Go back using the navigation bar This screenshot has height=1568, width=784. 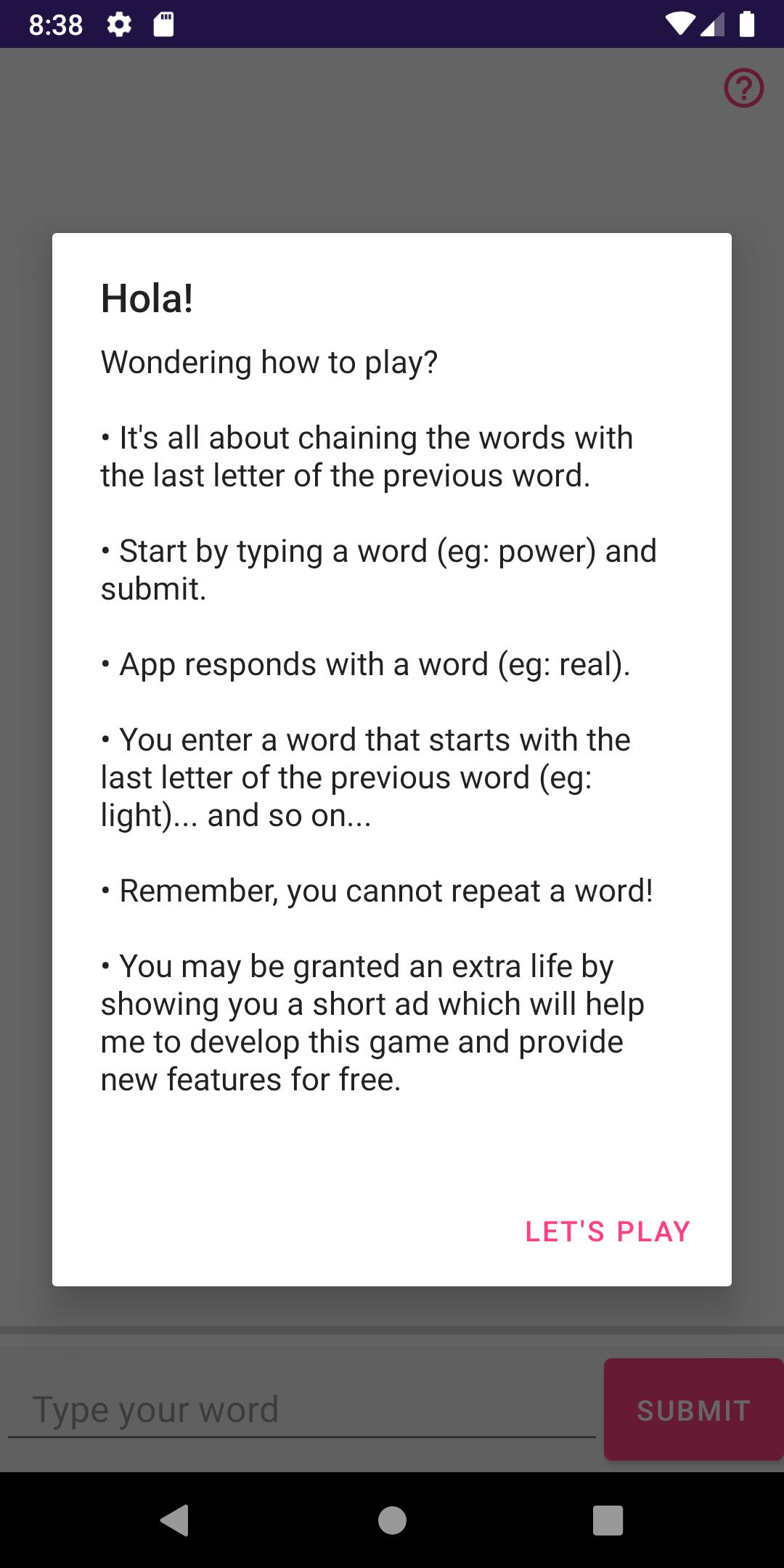point(175,1520)
